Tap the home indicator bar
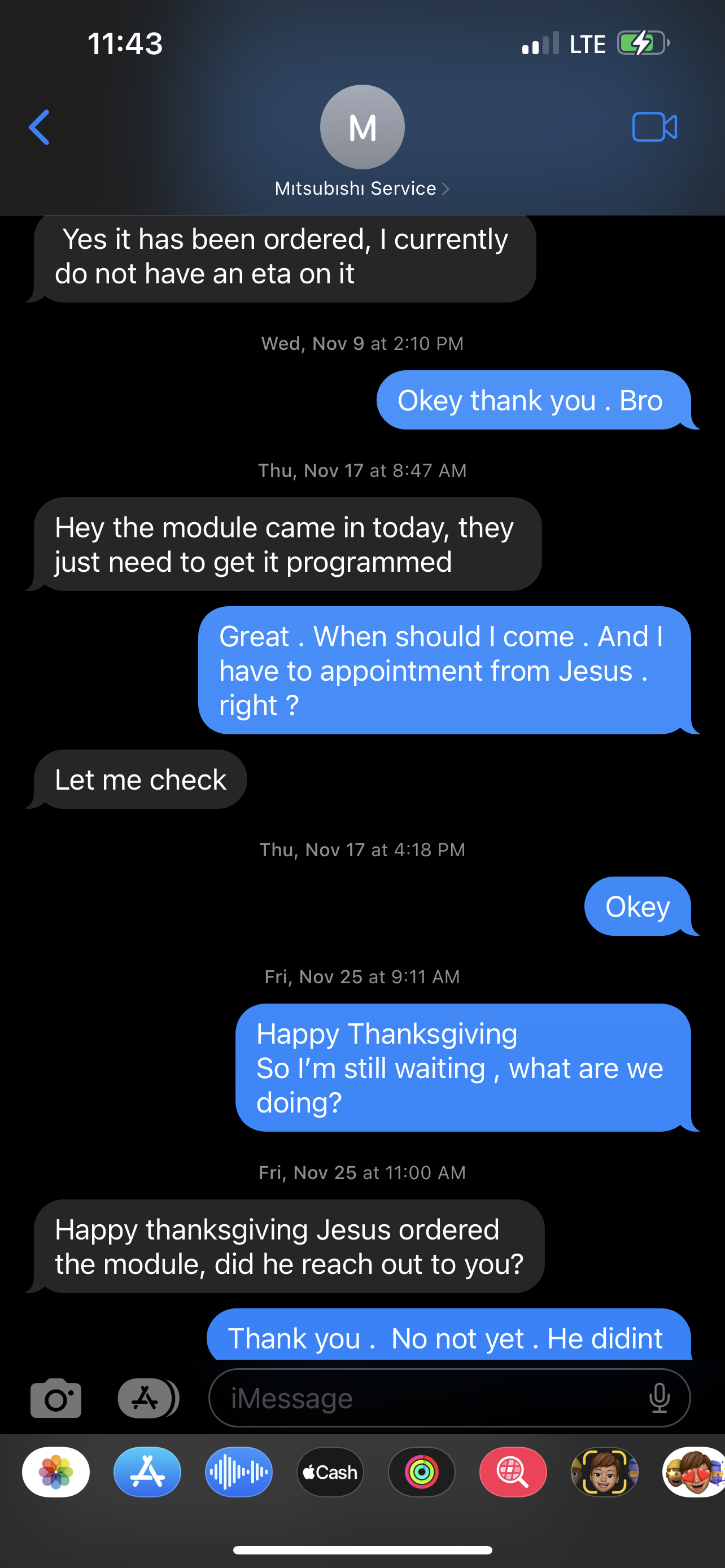 click(x=362, y=1549)
